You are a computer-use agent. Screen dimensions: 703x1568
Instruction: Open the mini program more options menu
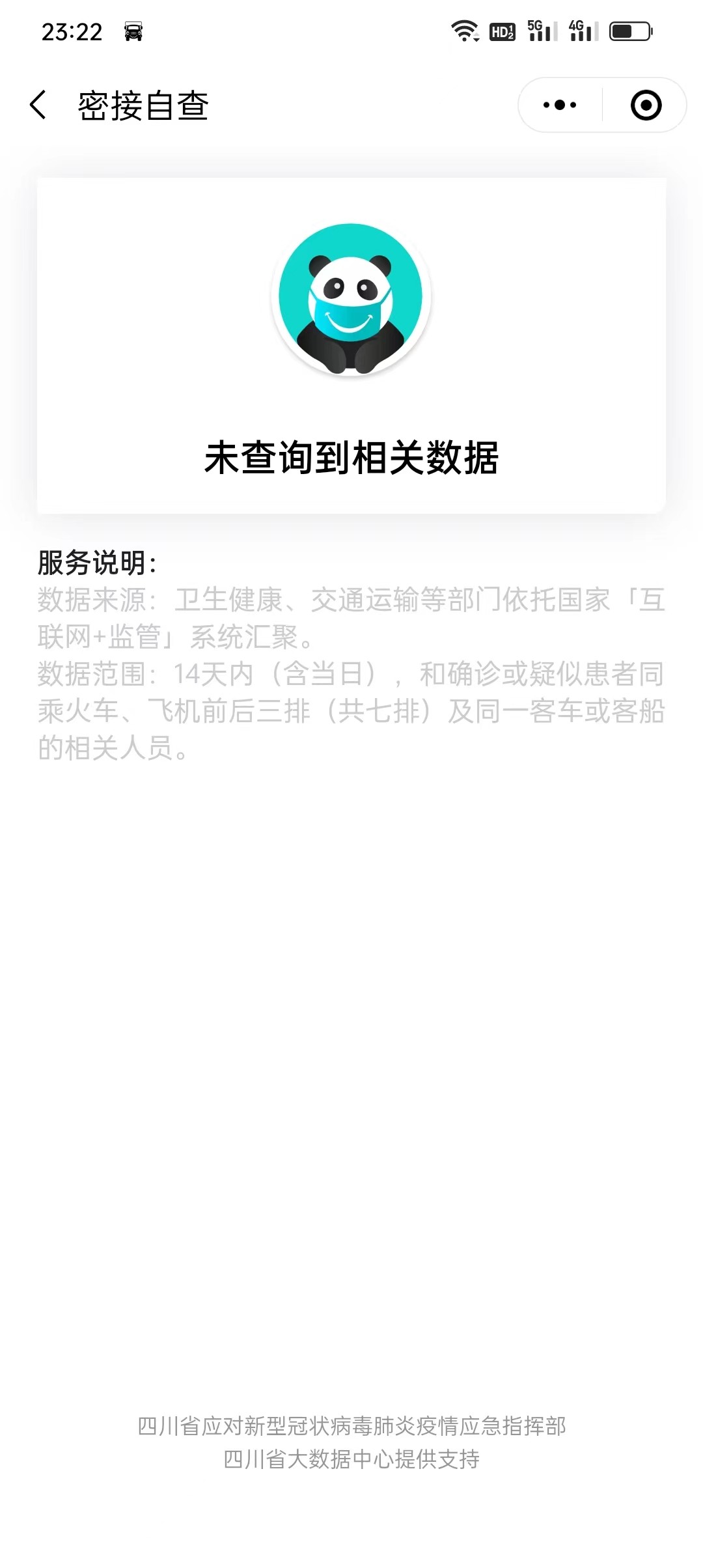pyautogui.click(x=560, y=105)
